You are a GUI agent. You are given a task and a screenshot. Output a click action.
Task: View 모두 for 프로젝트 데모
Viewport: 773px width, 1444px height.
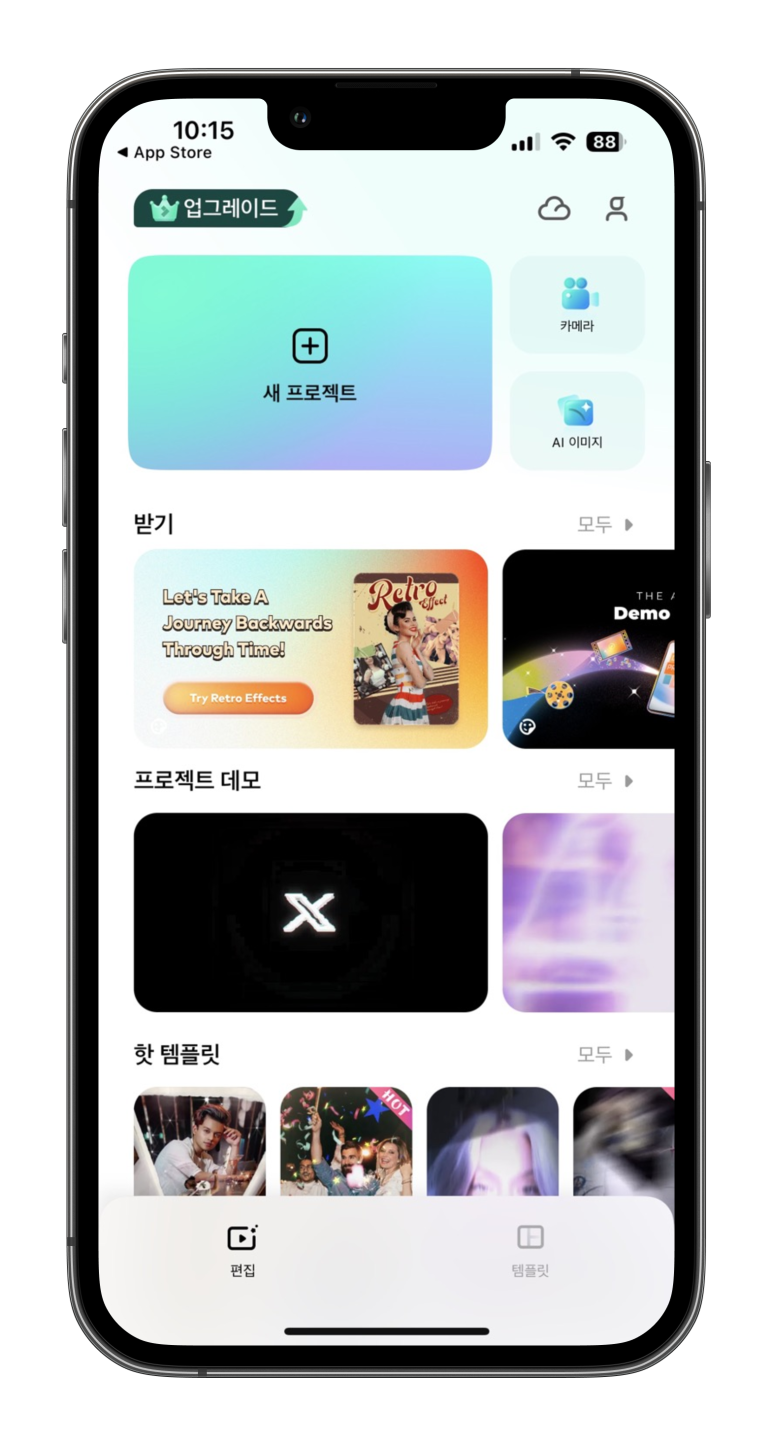[x=605, y=780]
